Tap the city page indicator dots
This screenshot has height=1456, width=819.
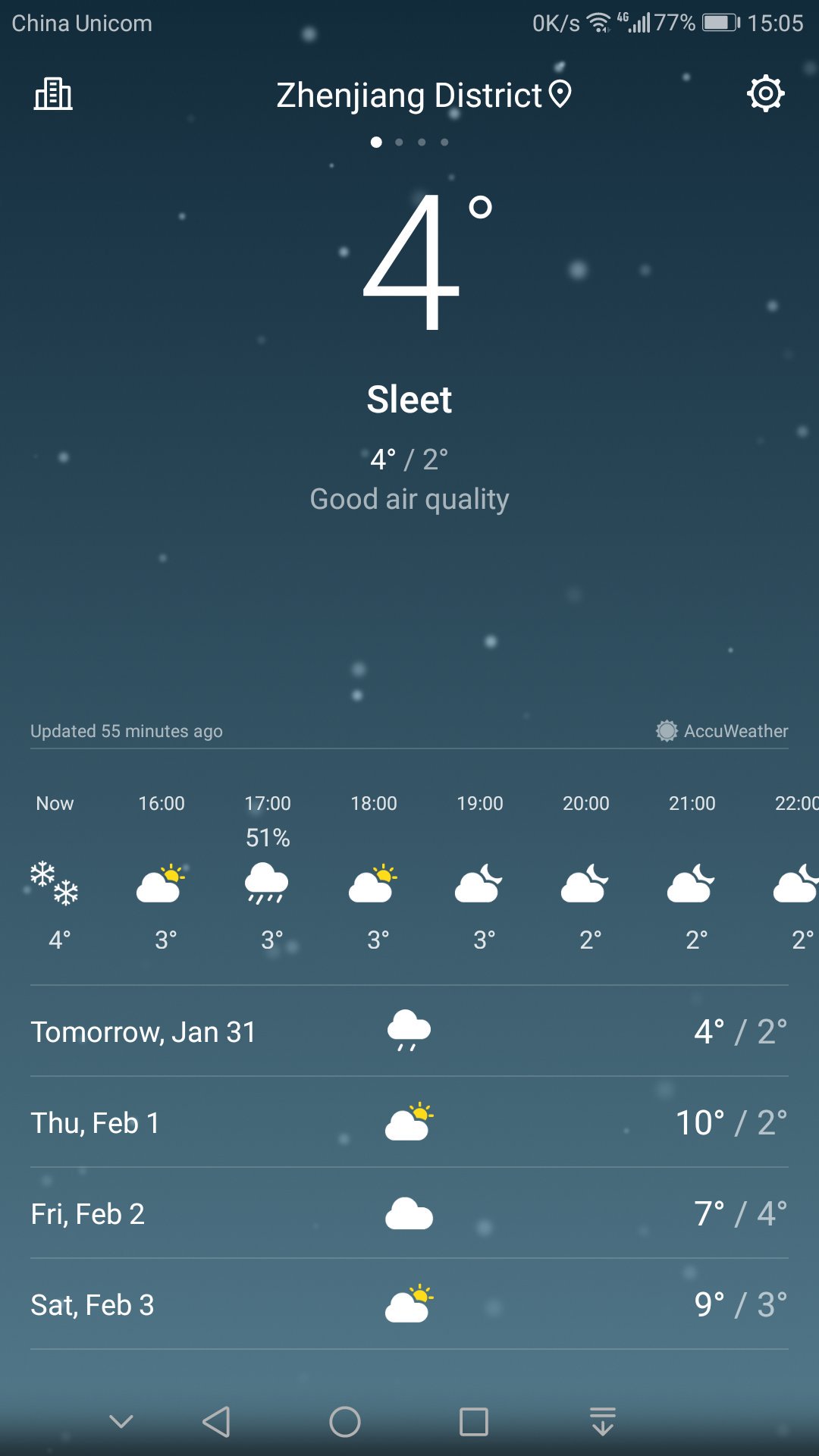pos(409,142)
